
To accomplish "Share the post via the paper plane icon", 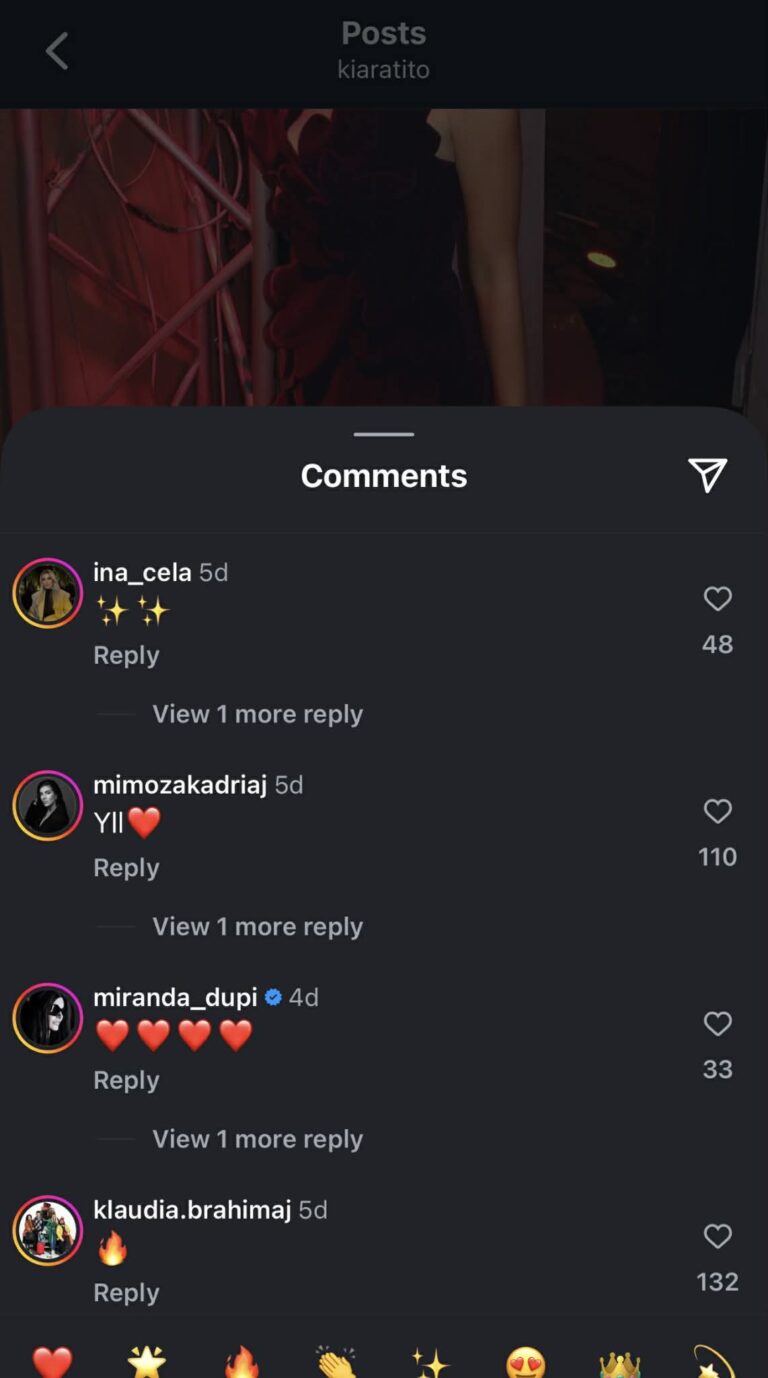I will coord(707,475).
